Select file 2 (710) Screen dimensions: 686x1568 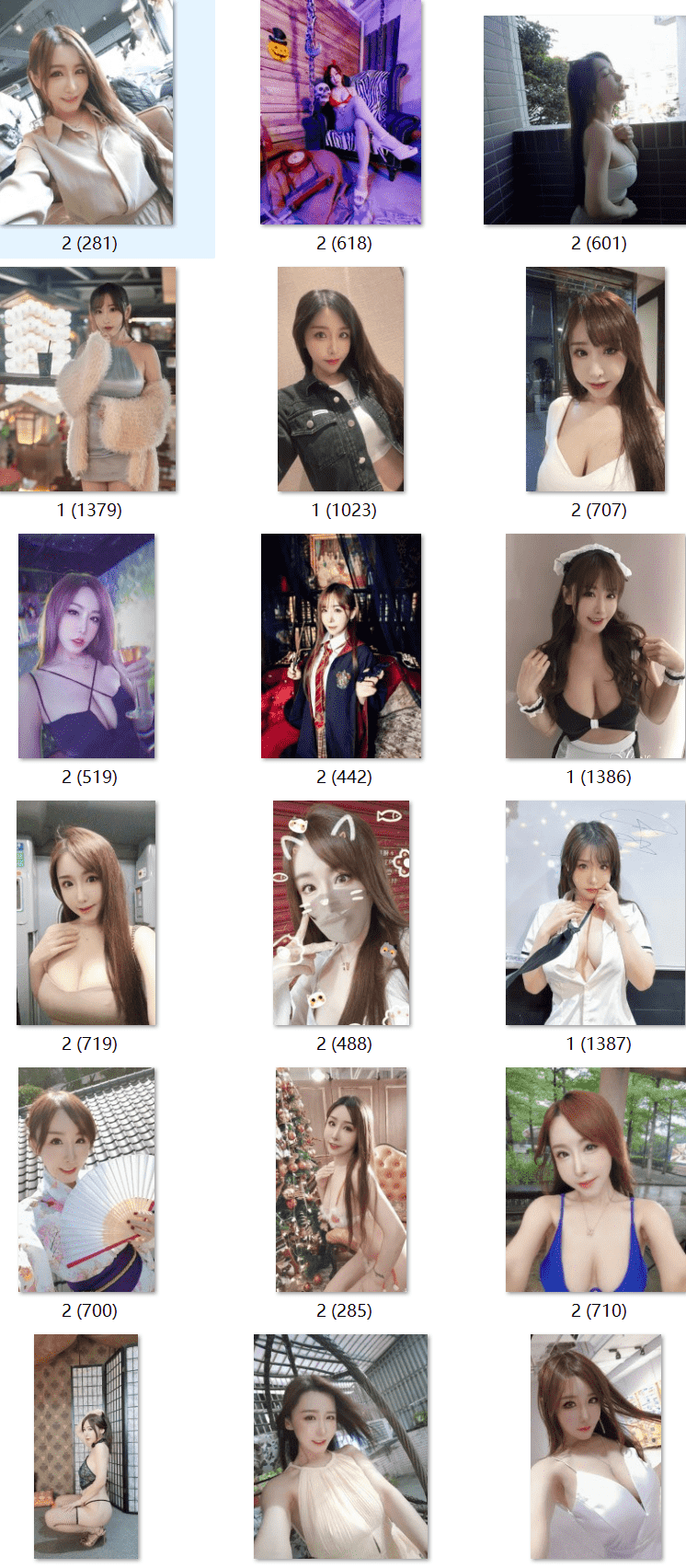(x=595, y=1180)
